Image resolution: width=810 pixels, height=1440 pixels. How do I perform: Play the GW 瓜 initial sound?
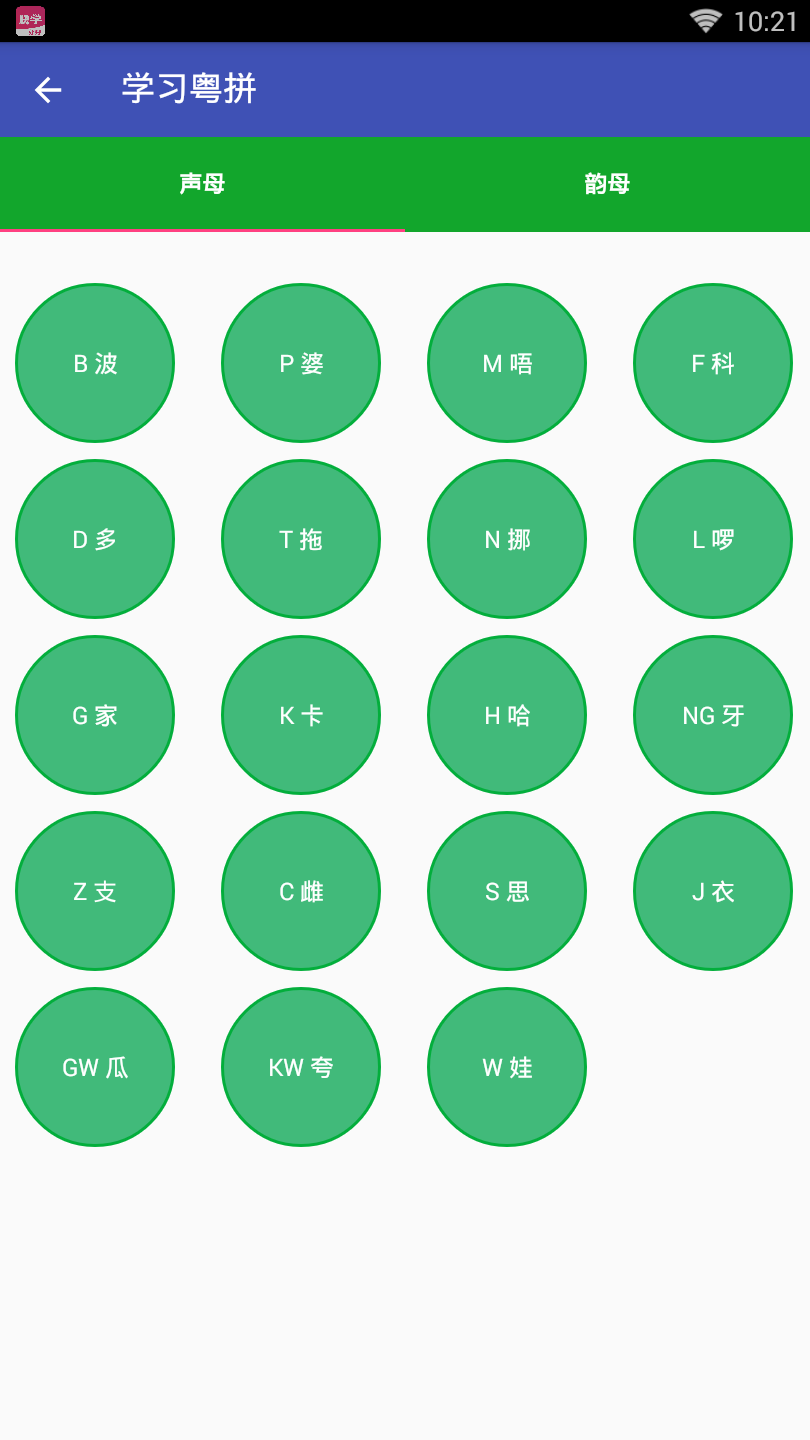pyautogui.click(x=95, y=1066)
